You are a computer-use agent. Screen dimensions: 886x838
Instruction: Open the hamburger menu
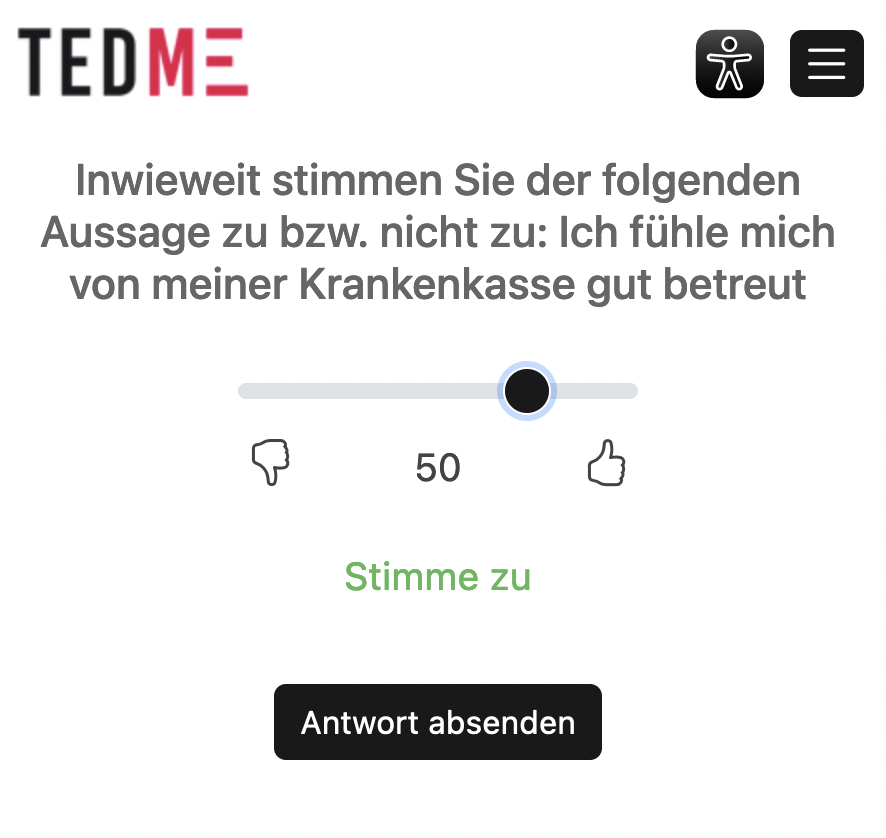tap(826, 64)
